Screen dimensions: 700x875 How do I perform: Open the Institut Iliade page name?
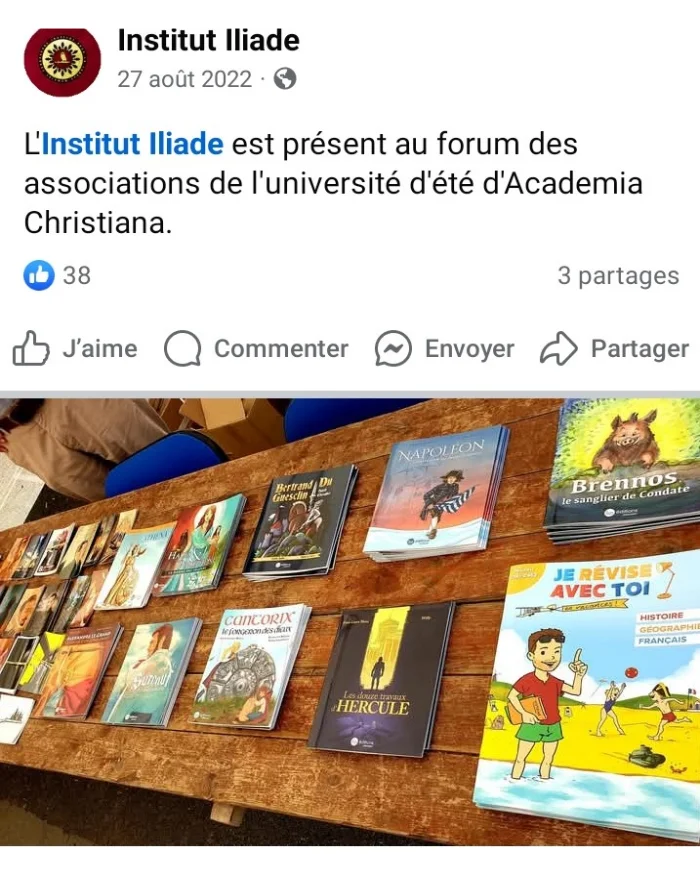(208, 41)
